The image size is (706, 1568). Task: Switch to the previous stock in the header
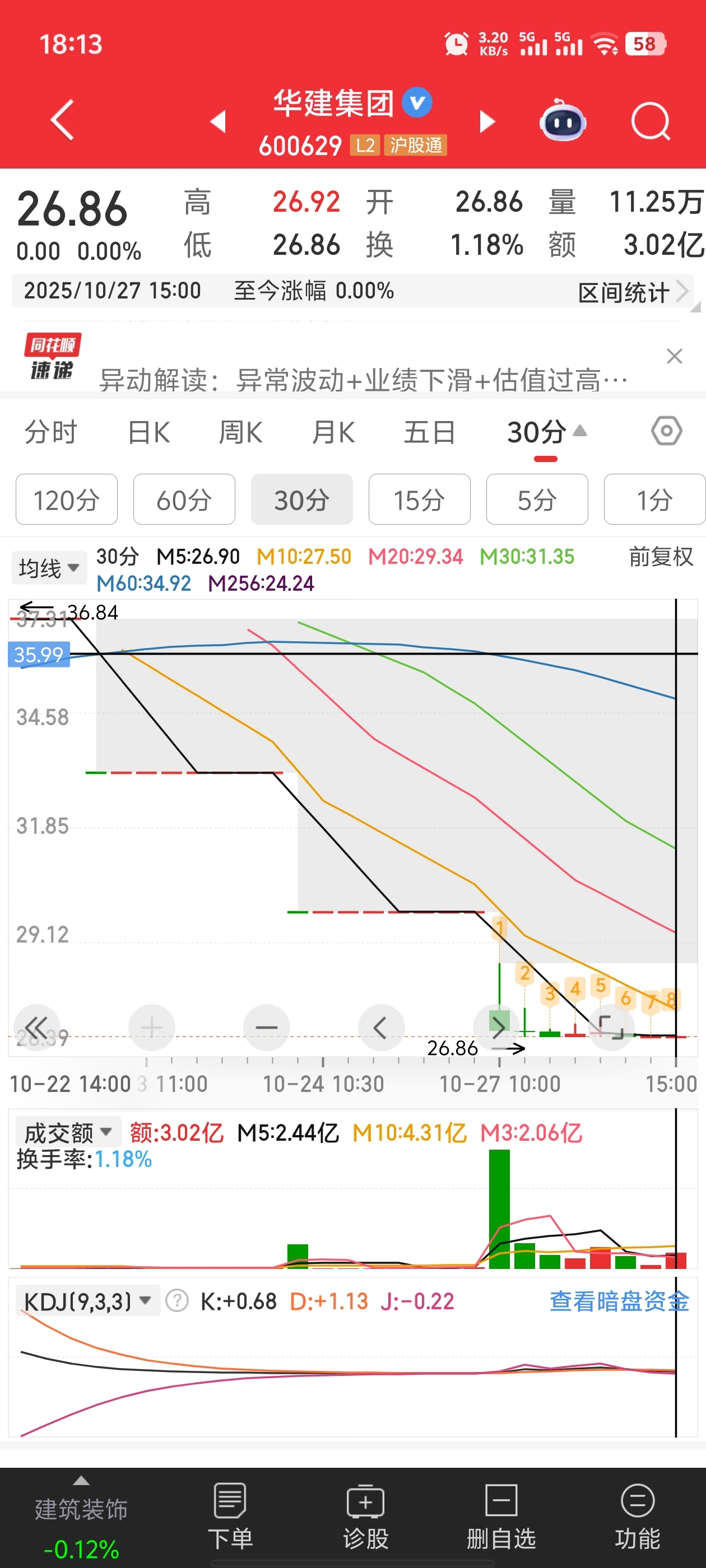(x=218, y=121)
